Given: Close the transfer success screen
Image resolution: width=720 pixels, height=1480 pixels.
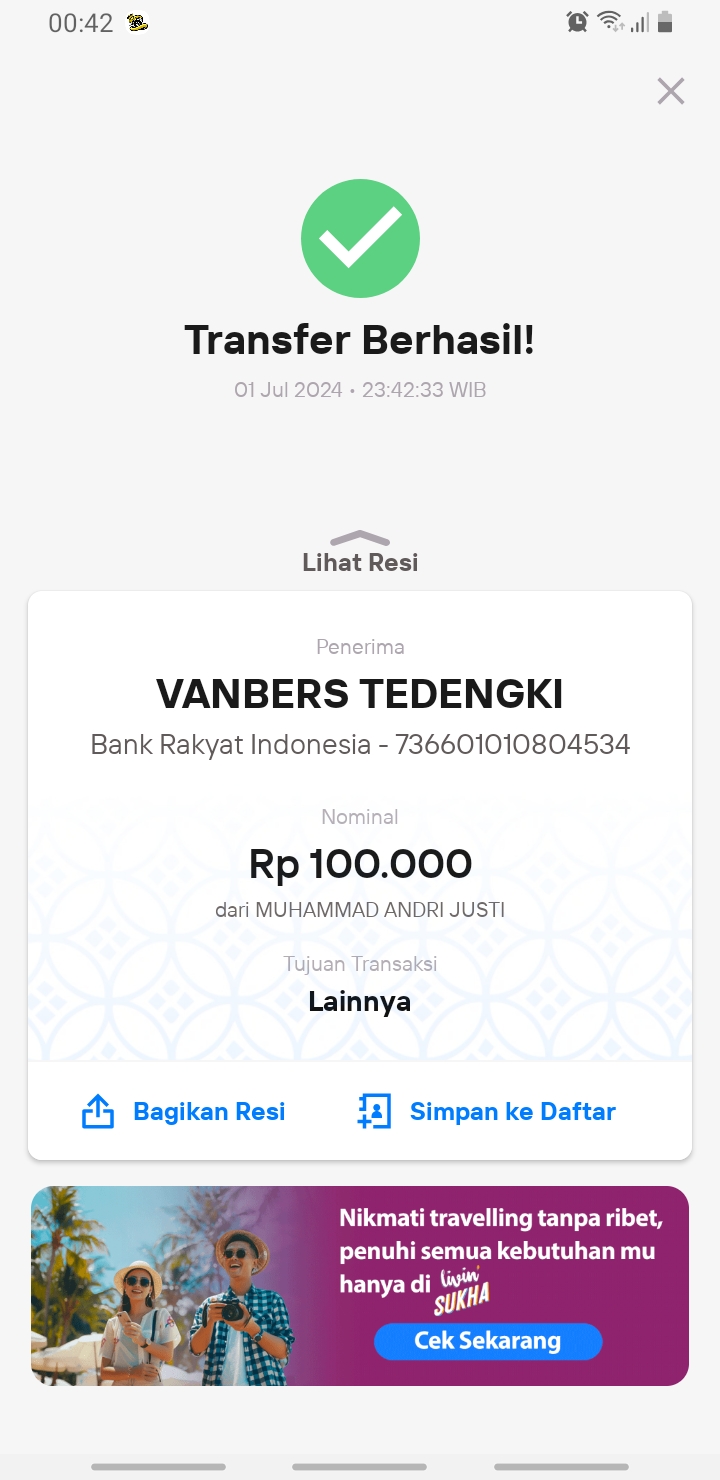Looking at the screenshot, I should [x=670, y=91].
